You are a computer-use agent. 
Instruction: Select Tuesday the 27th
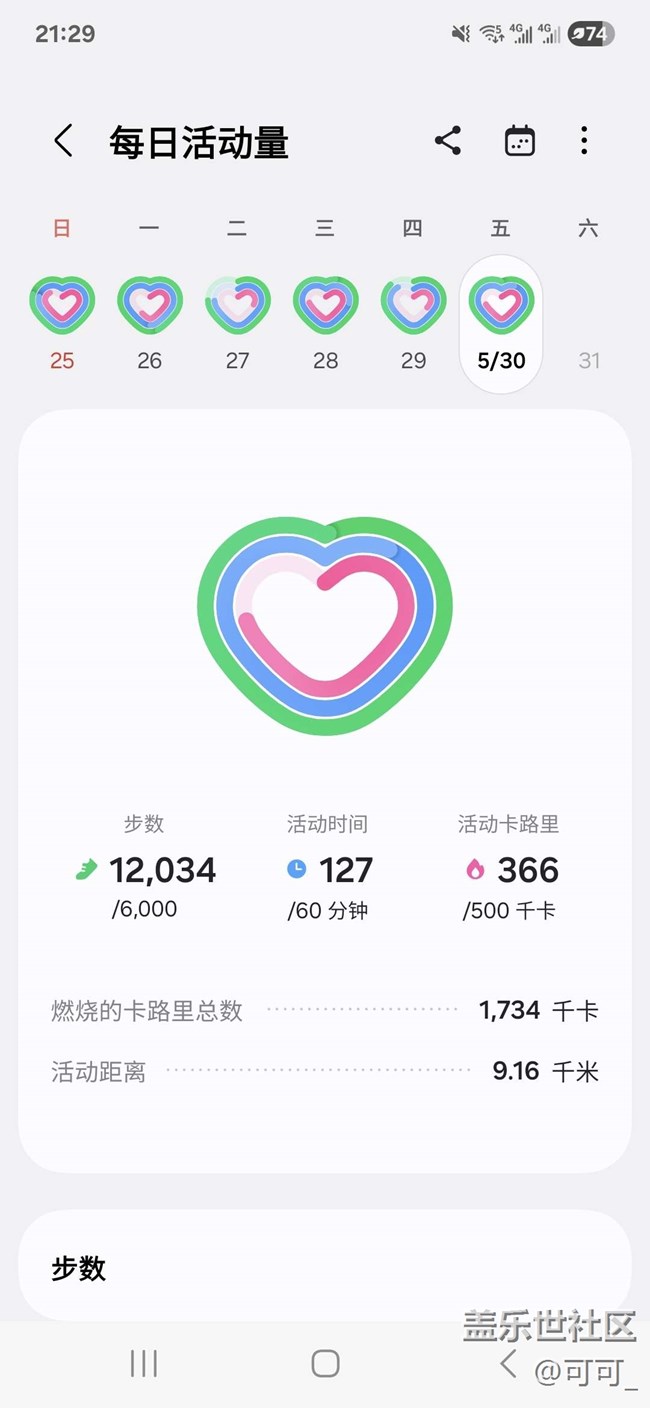[x=237, y=323]
